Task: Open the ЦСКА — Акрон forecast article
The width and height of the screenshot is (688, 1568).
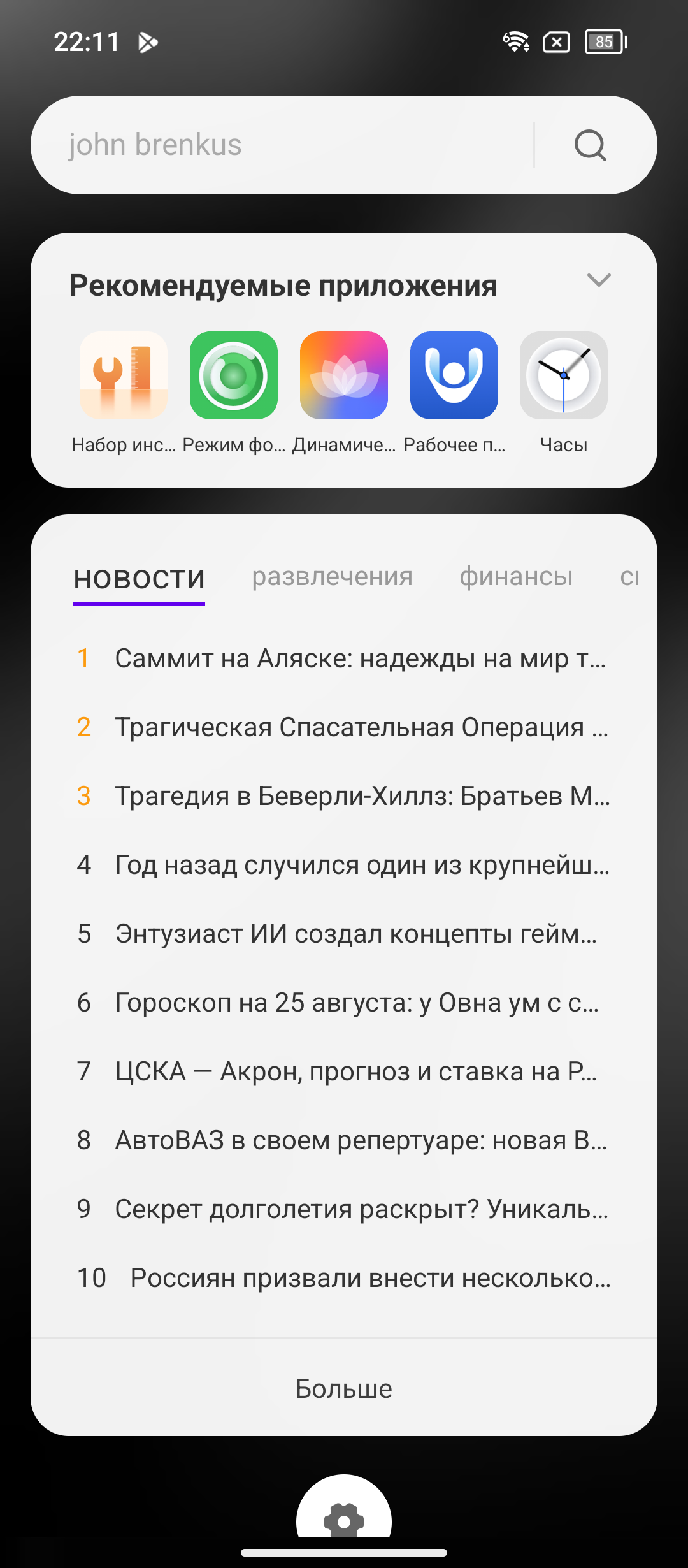Action: (355, 1071)
